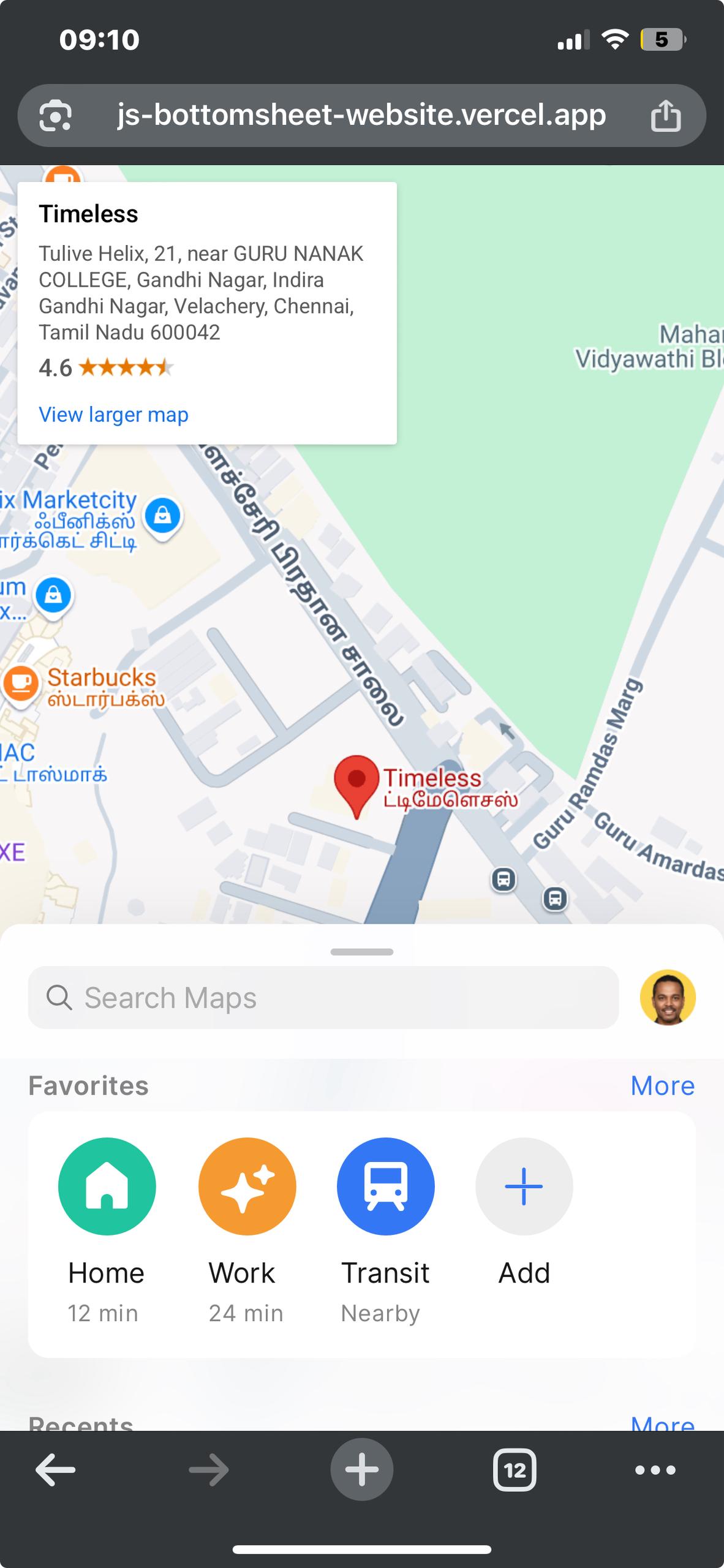
Task: Share this page from the address bar
Action: [x=665, y=116]
